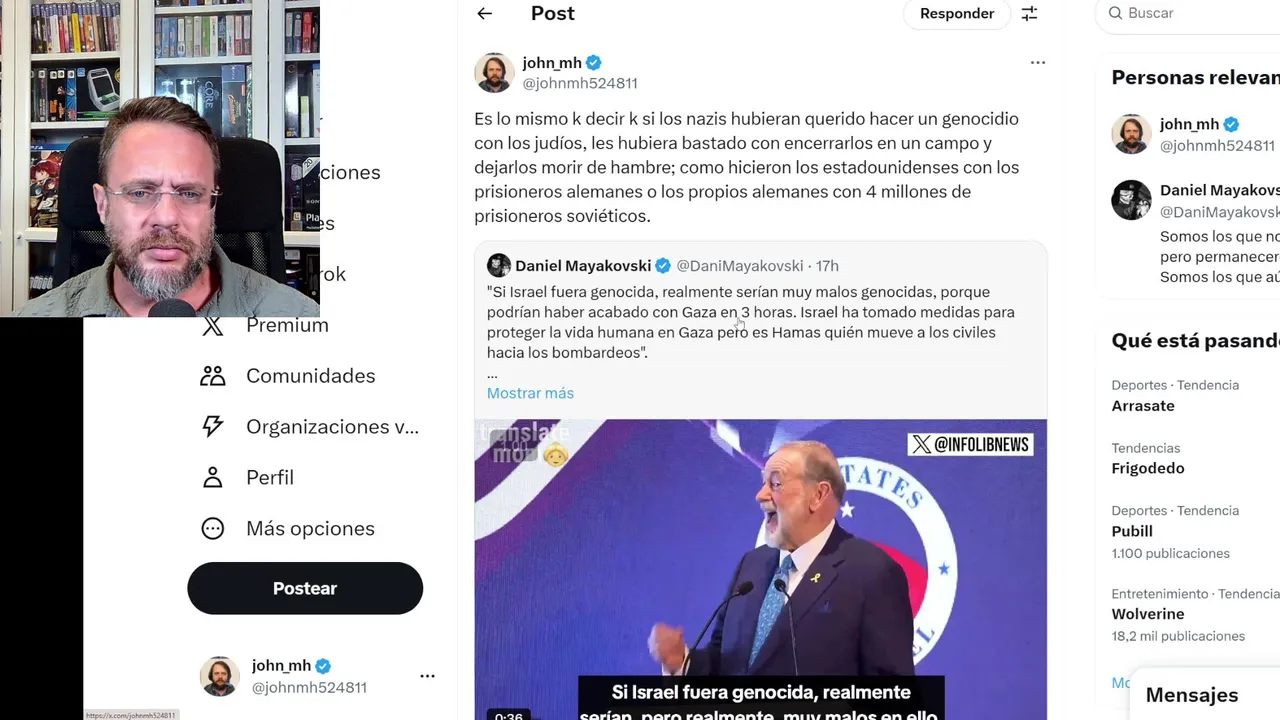View the Frigodedo trend
The image size is (1280, 720).
click(1147, 468)
